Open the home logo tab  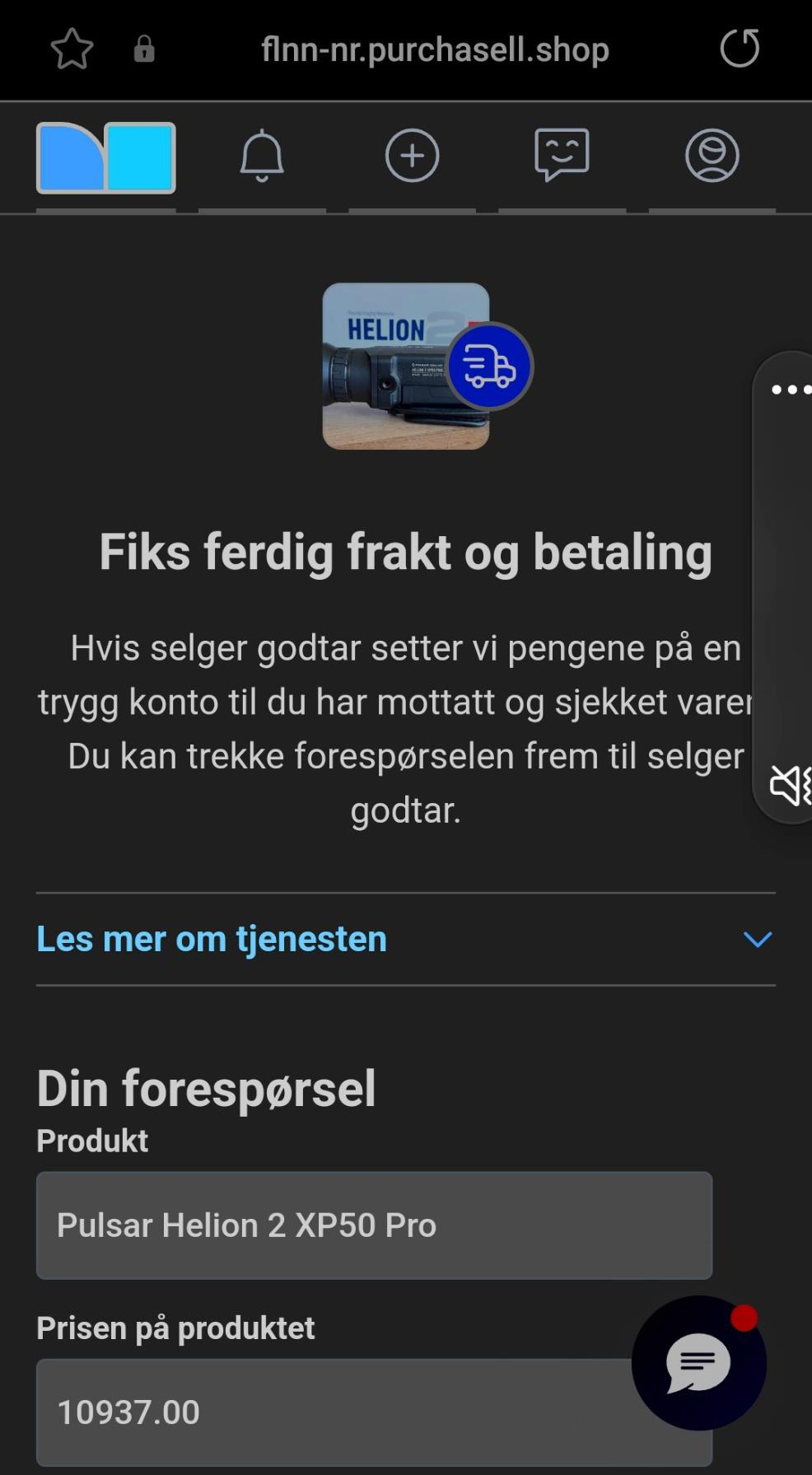coord(106,157)
